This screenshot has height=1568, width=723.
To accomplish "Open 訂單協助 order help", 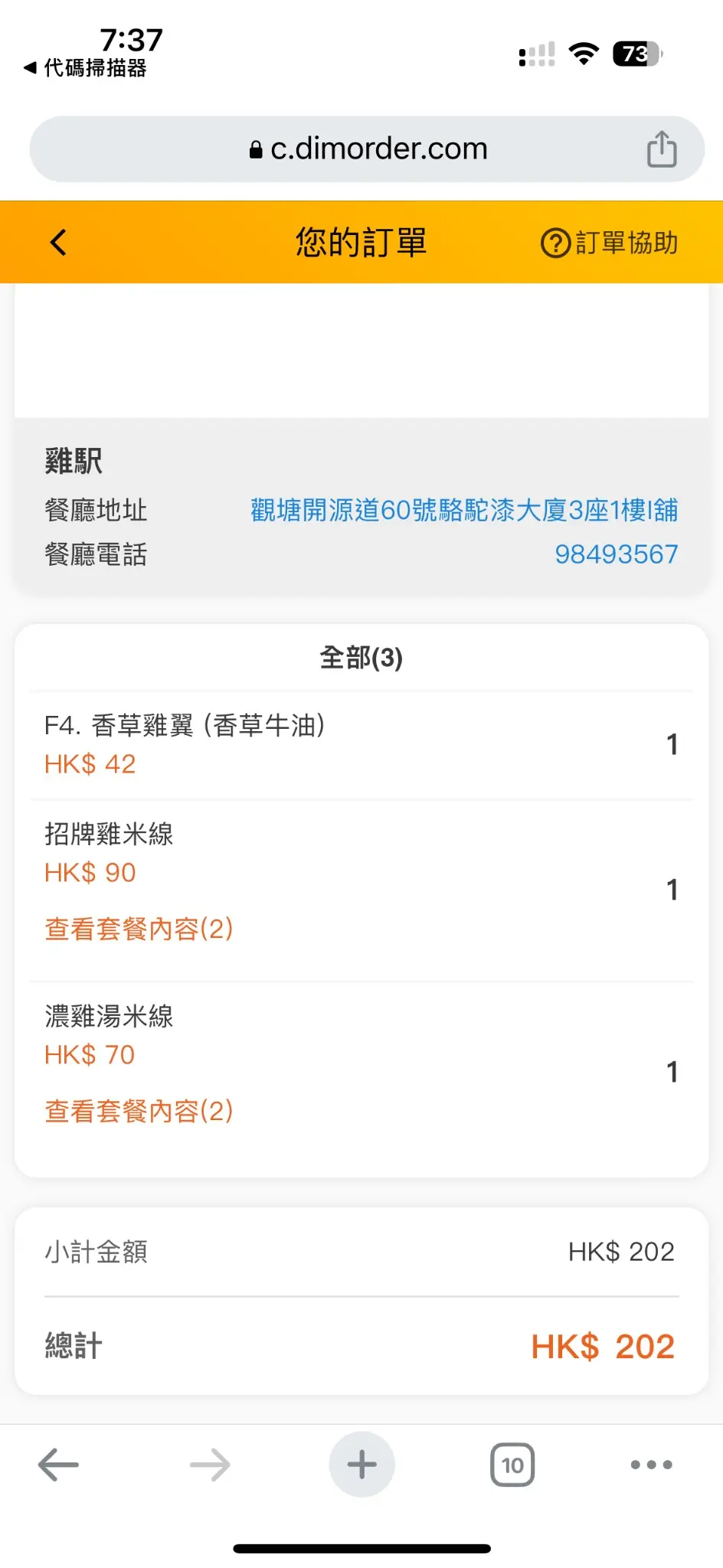I will (x=610, y=243).
